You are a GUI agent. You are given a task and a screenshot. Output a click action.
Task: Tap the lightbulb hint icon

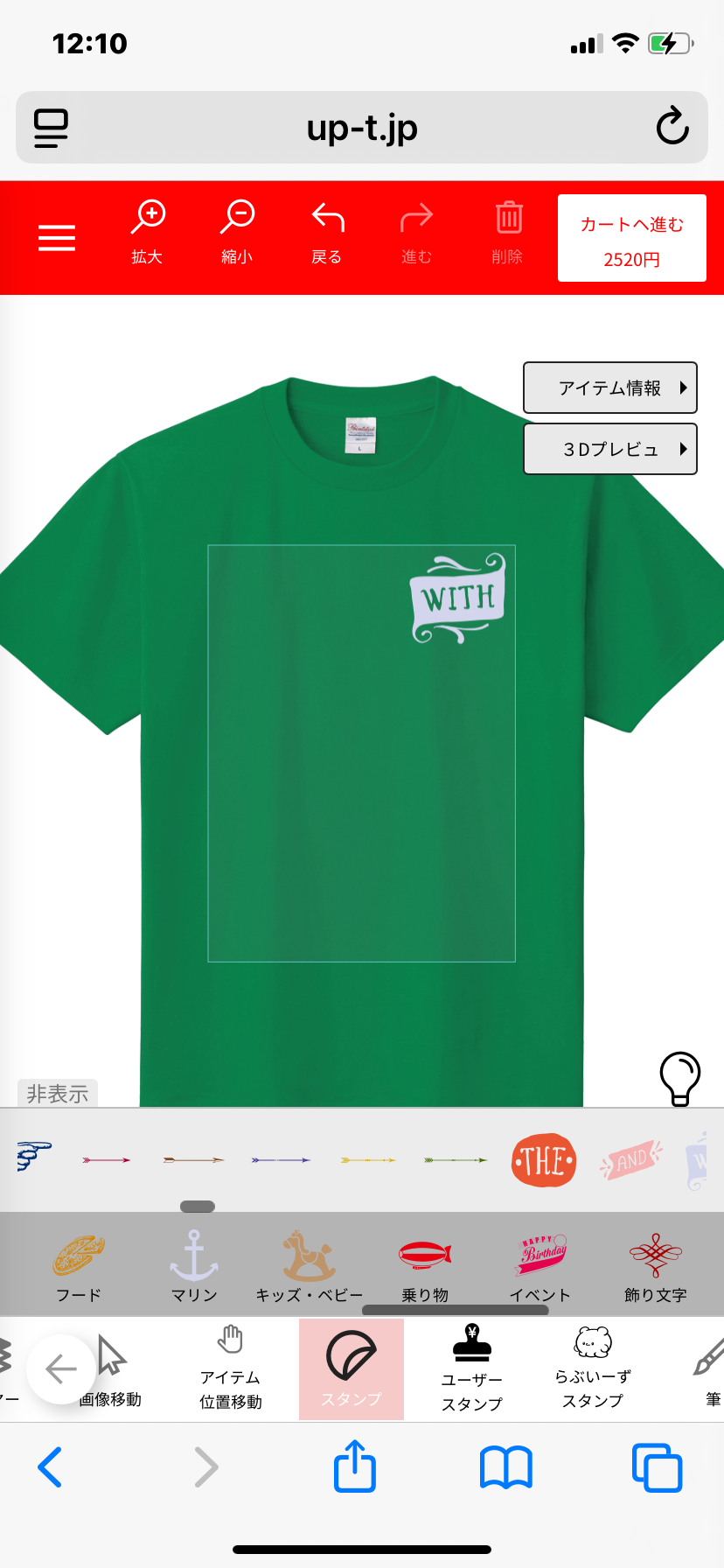point(680,1078)
